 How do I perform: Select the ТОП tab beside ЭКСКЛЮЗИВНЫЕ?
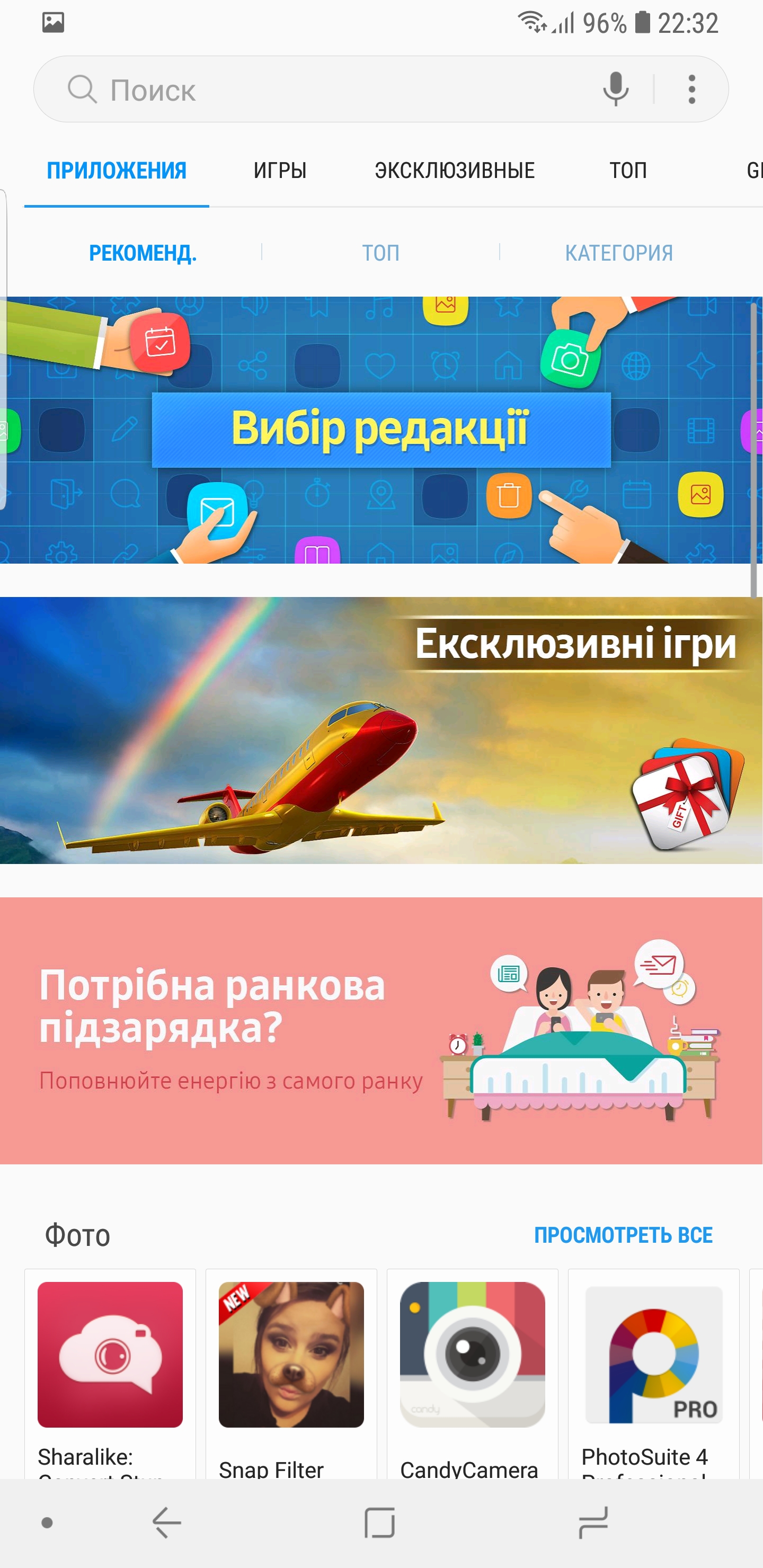(x=628, y=171)
